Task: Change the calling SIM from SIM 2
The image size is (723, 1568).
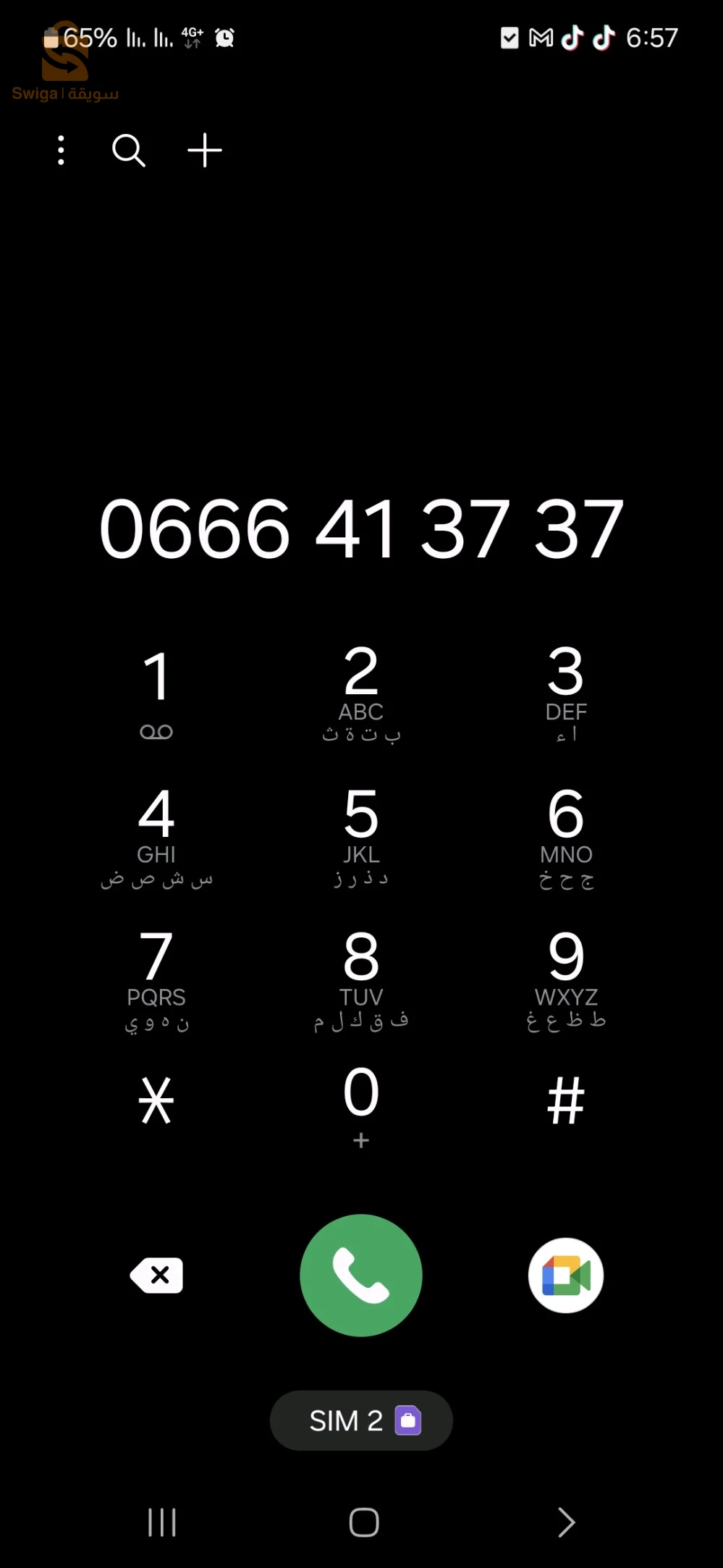Action: tap(361, 1420)
